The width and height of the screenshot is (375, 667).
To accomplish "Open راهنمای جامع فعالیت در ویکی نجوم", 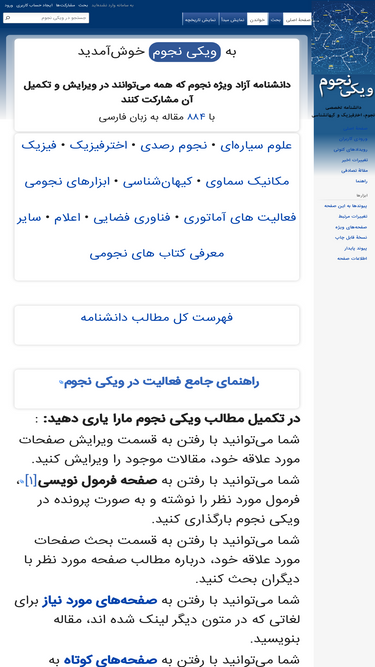I will tap(159, 382).
